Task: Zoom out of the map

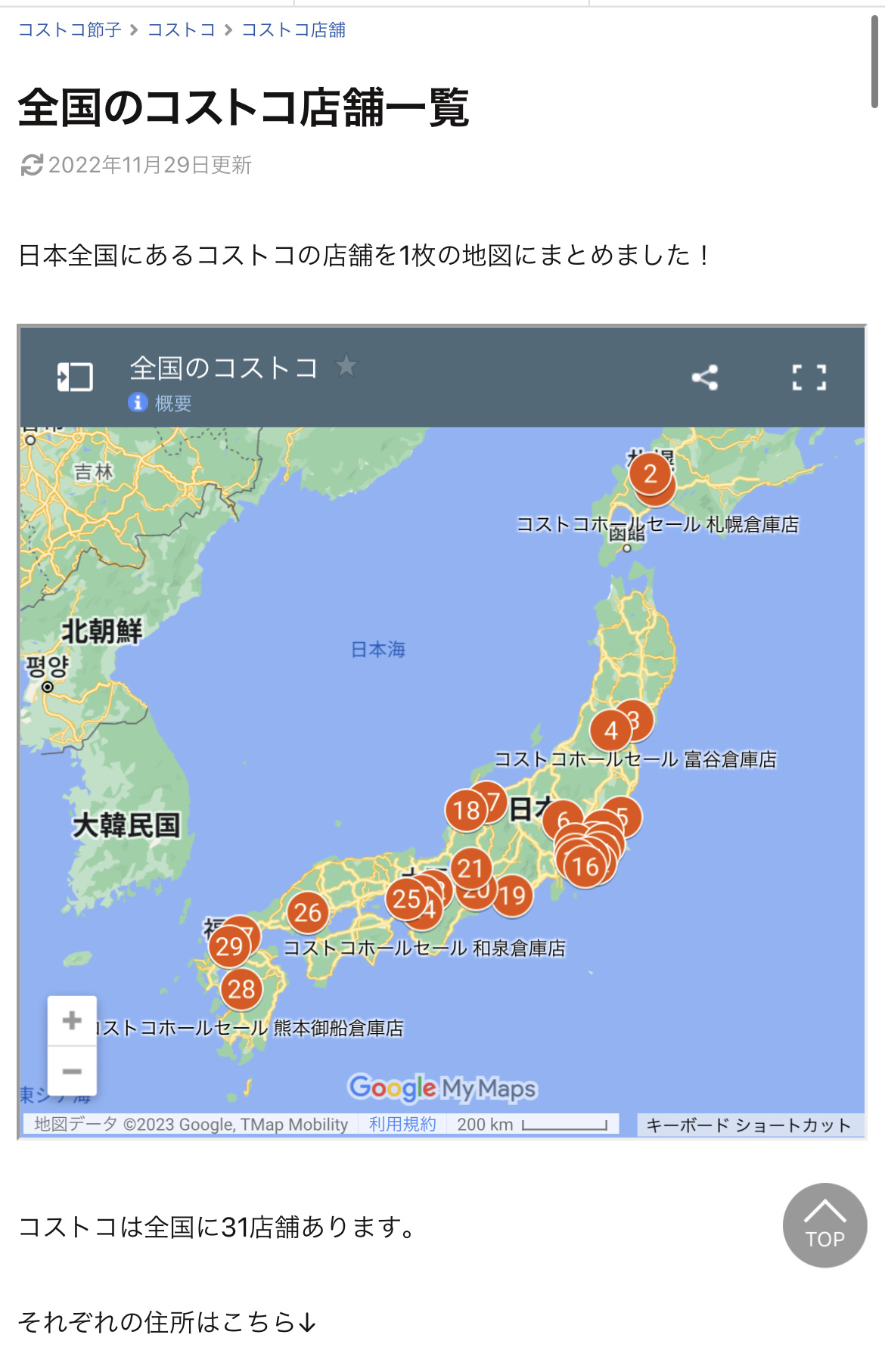Action: 72,1071
